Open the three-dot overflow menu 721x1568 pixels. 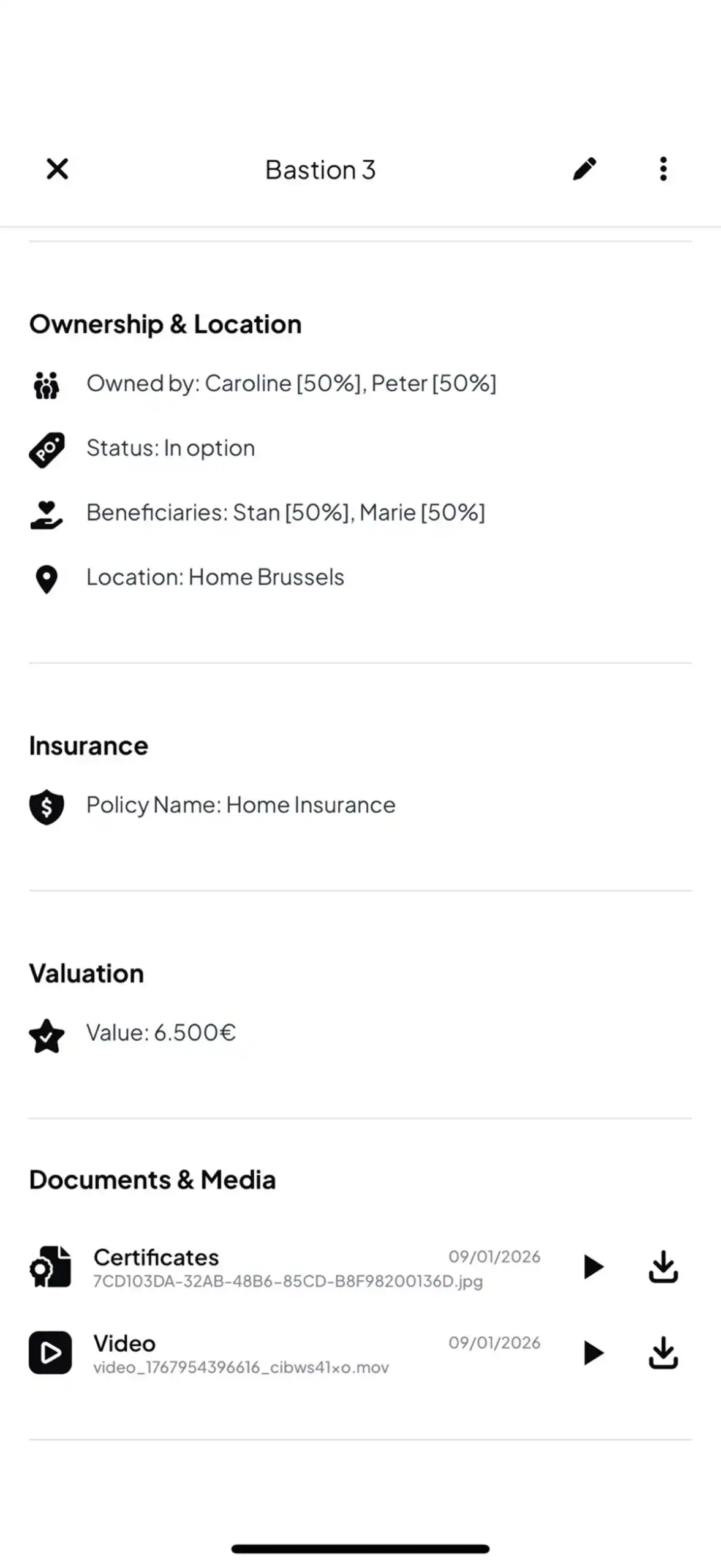(663, 169)
